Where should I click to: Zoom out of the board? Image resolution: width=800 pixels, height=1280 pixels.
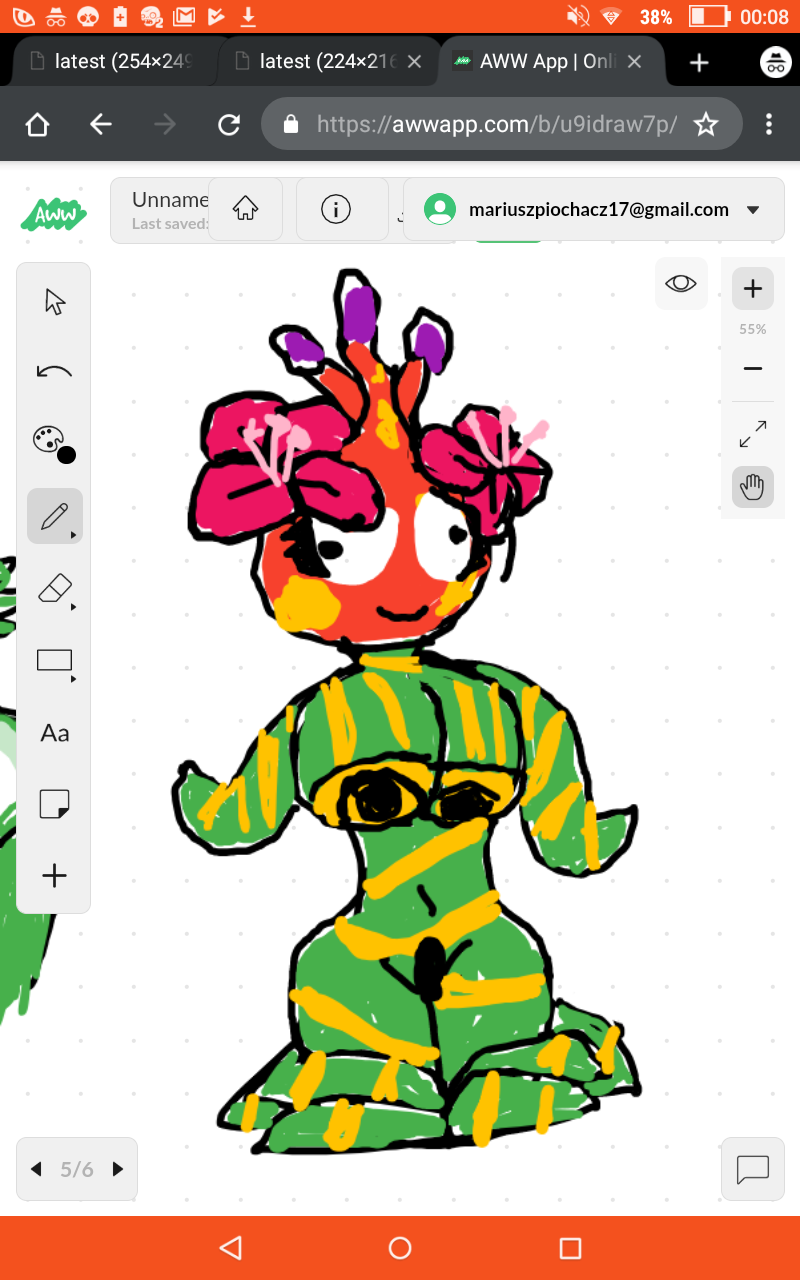pos(753,369)
